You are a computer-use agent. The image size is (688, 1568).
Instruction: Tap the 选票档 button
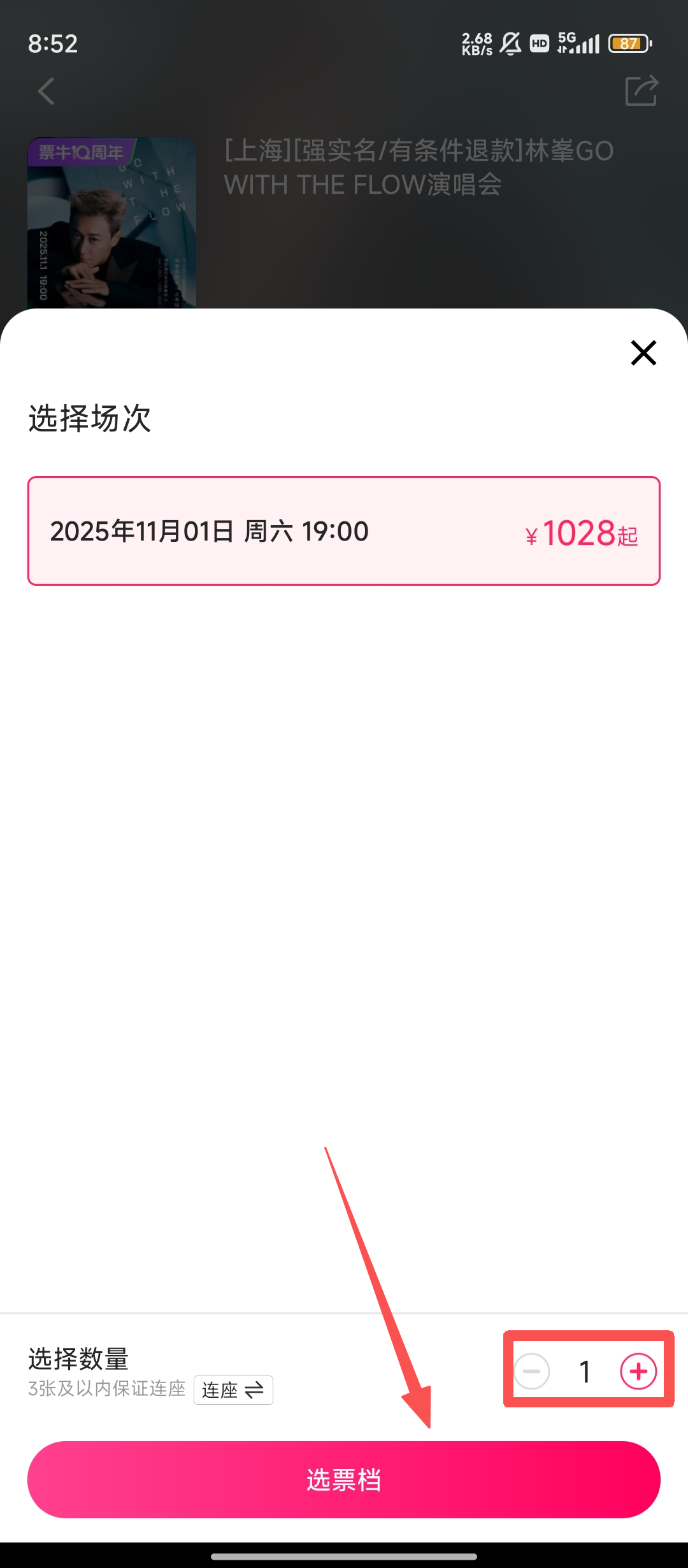tap(344, 1479)
